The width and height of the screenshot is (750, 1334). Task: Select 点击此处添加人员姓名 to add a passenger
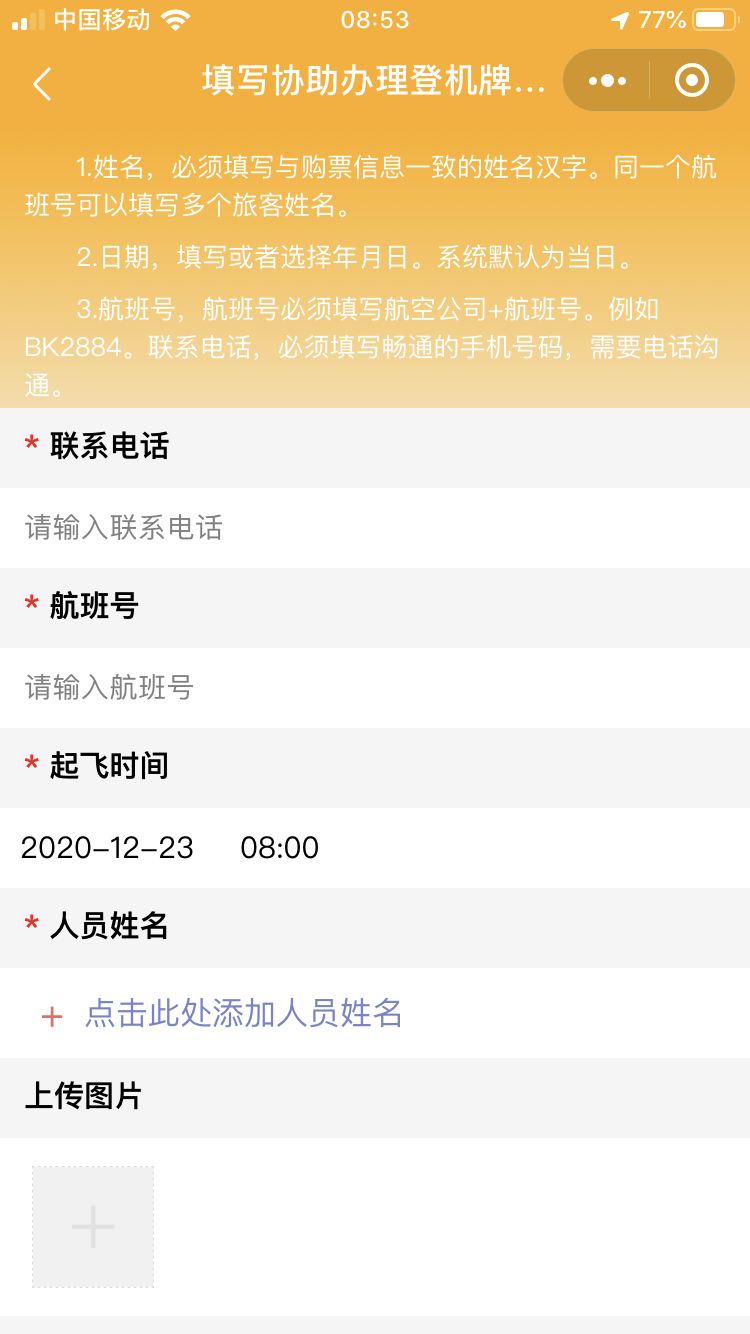pos(243,1014)
